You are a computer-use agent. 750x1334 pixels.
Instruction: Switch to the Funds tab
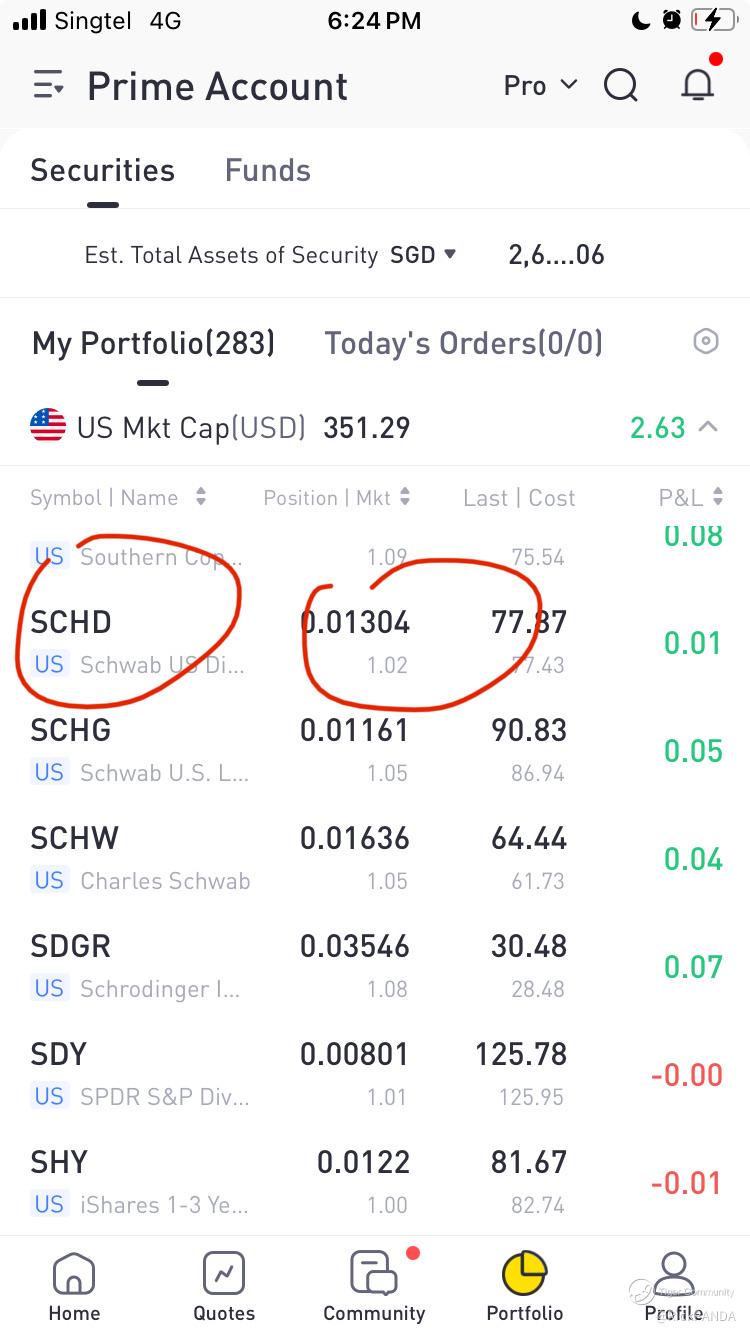pos(267,170)
